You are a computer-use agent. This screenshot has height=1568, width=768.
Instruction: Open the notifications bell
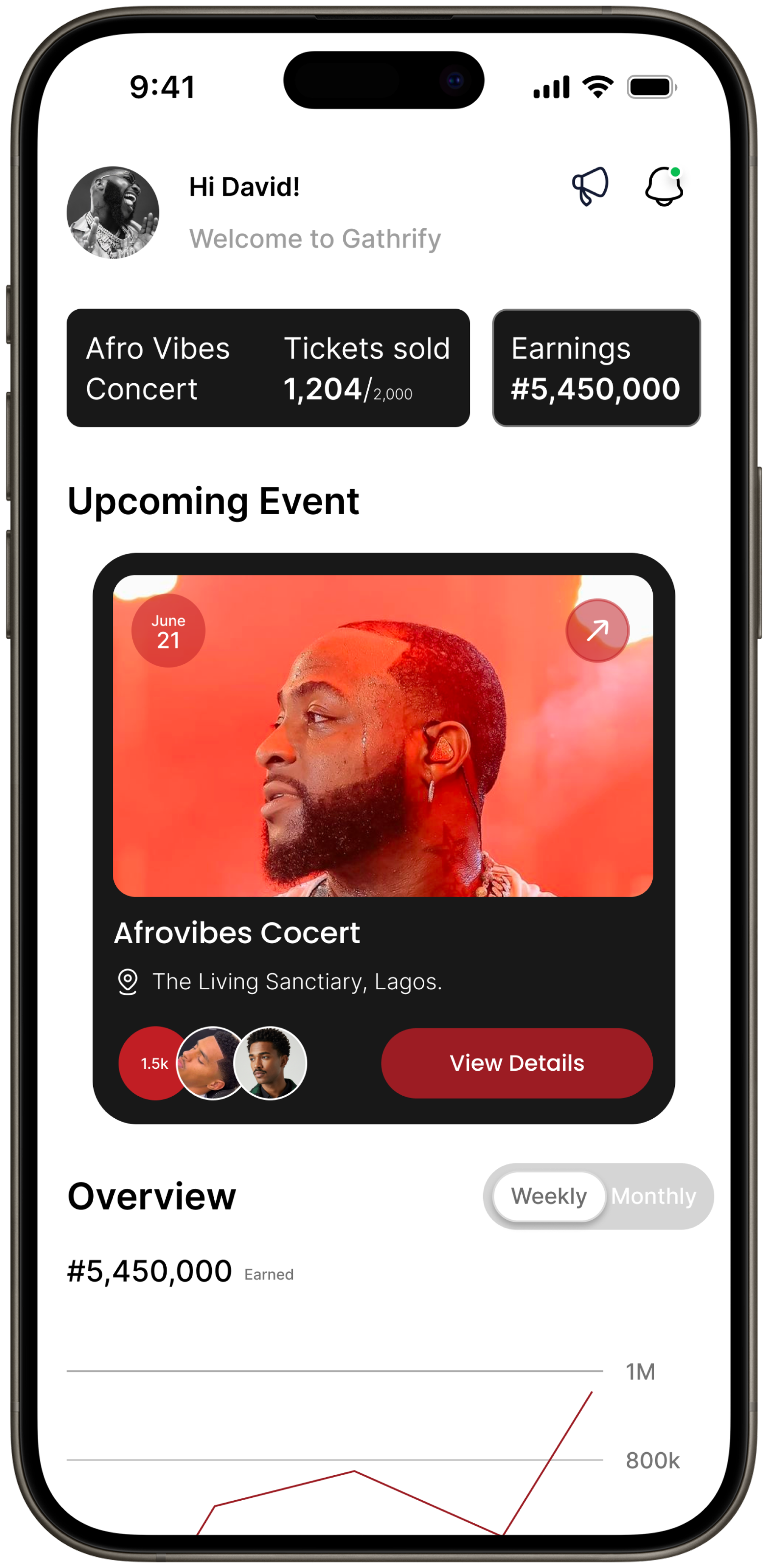point(663,186)
